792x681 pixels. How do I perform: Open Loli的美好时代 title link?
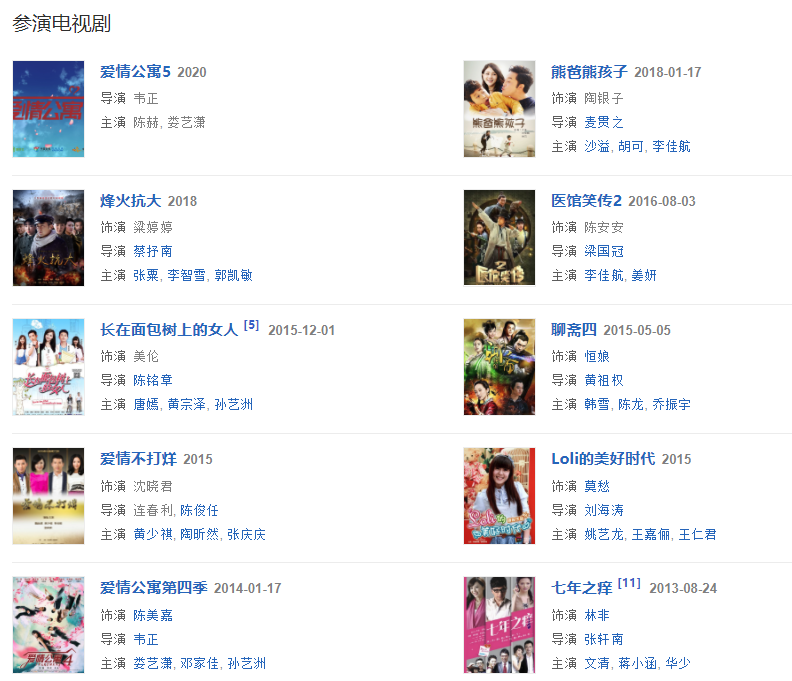pos(603,459)
